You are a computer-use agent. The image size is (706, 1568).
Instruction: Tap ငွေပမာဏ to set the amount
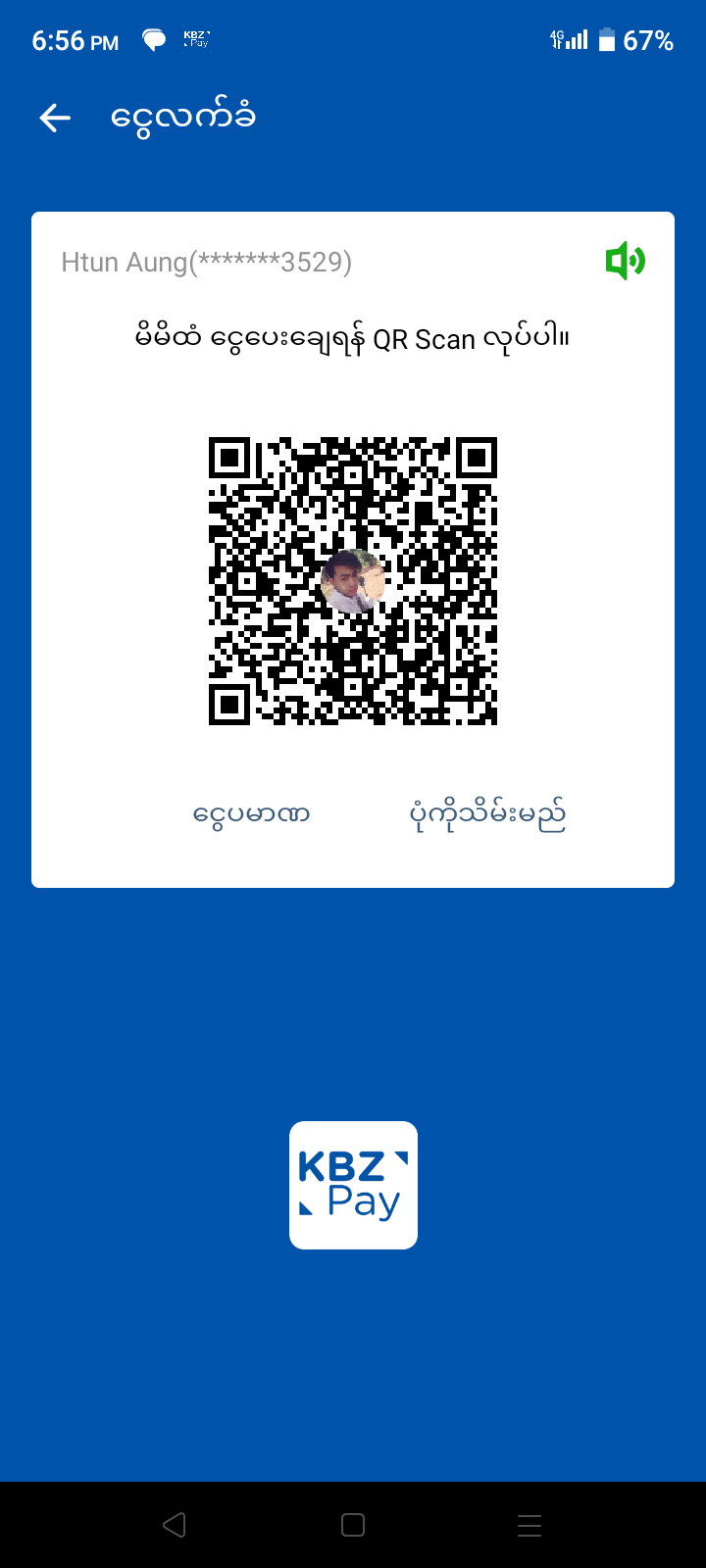point(252,814)
